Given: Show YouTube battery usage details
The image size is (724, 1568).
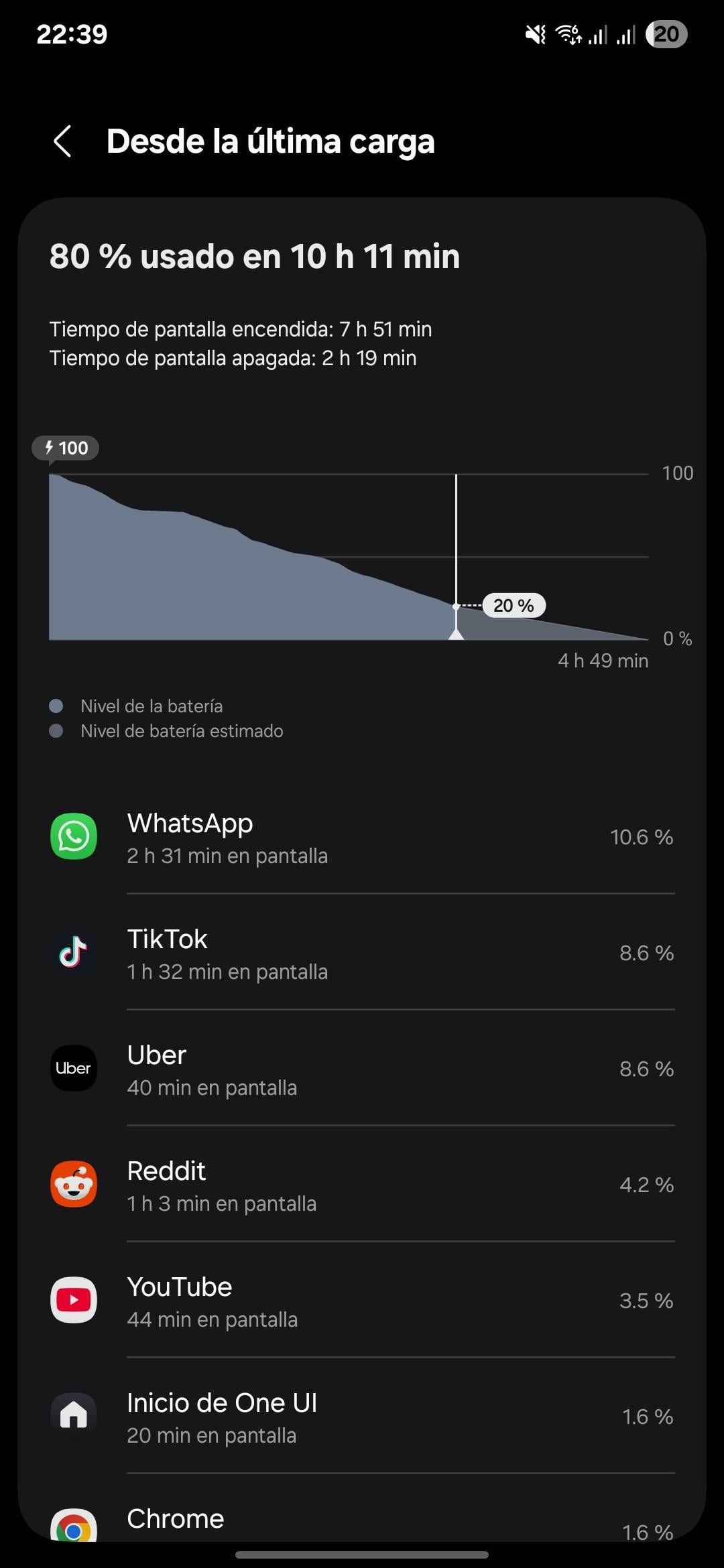Looking at the screenshot, I should coord(362,1301).
